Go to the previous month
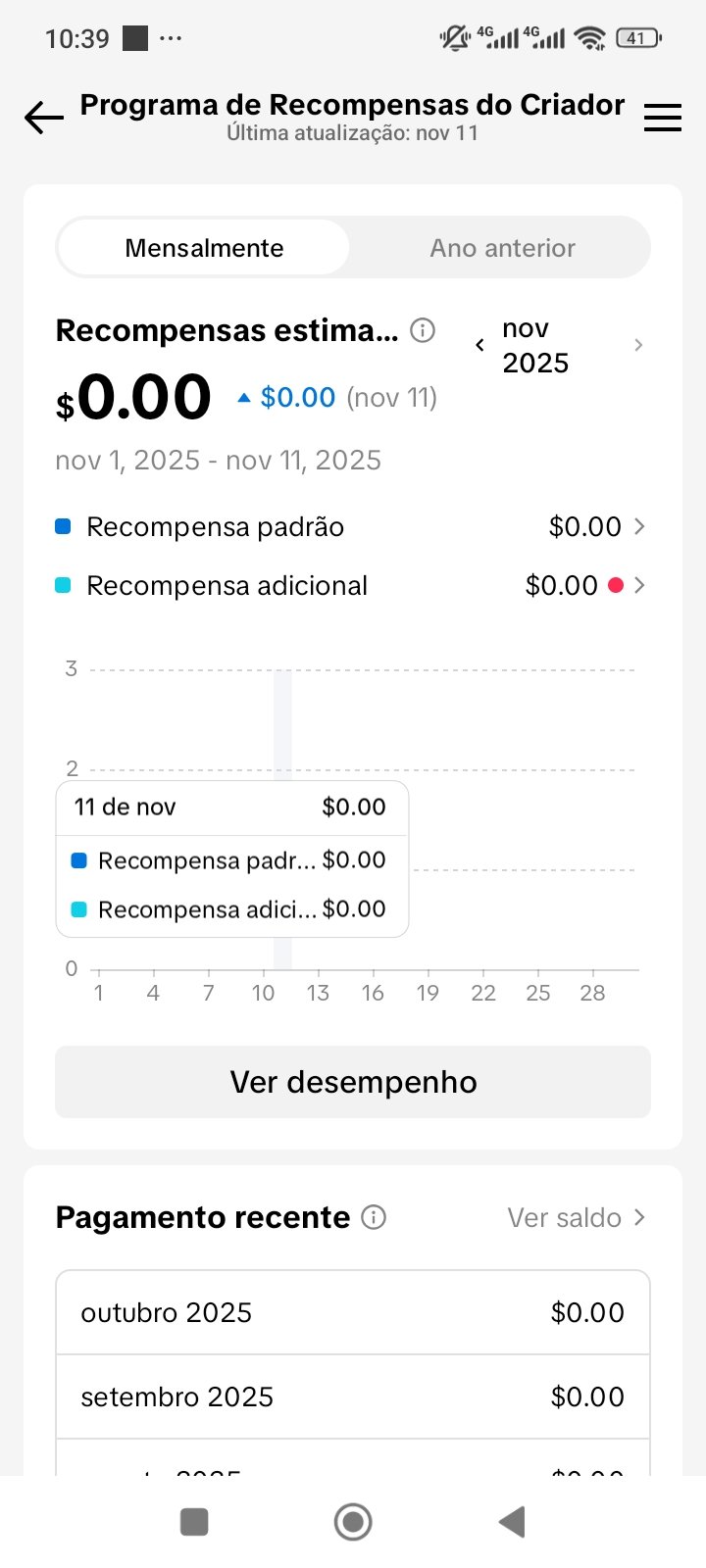 (x=479, y=345)
